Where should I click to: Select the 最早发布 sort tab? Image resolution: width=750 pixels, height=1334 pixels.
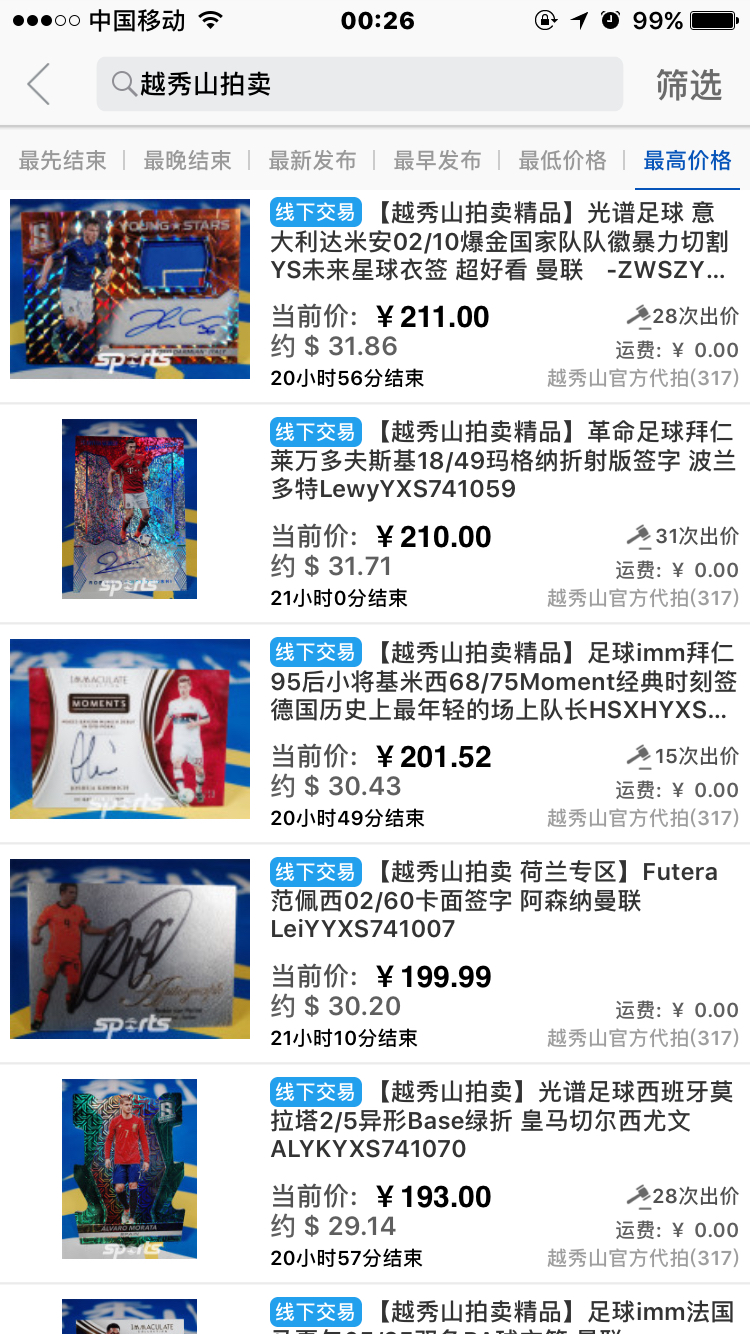point(437,160)
